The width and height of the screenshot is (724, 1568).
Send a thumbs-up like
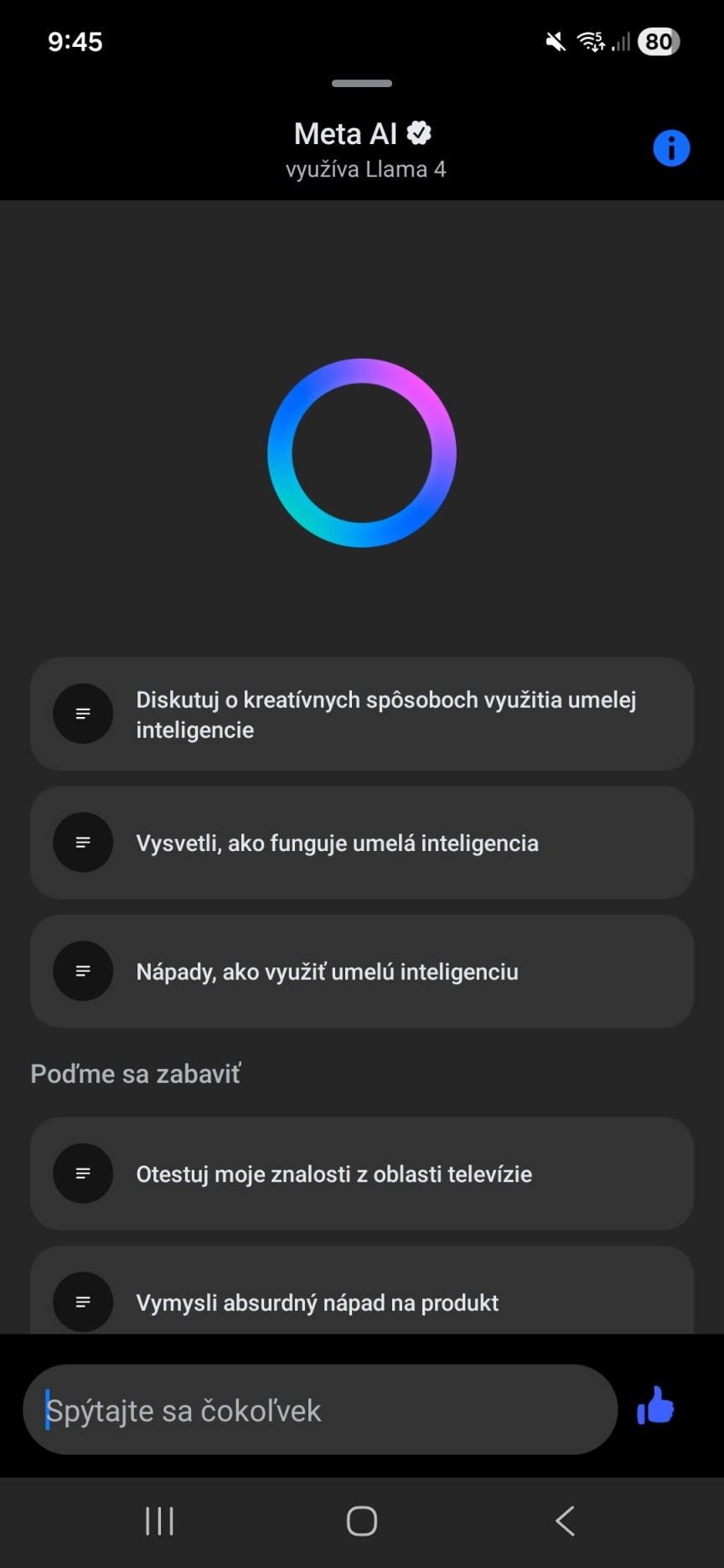tap(656, 1406)
